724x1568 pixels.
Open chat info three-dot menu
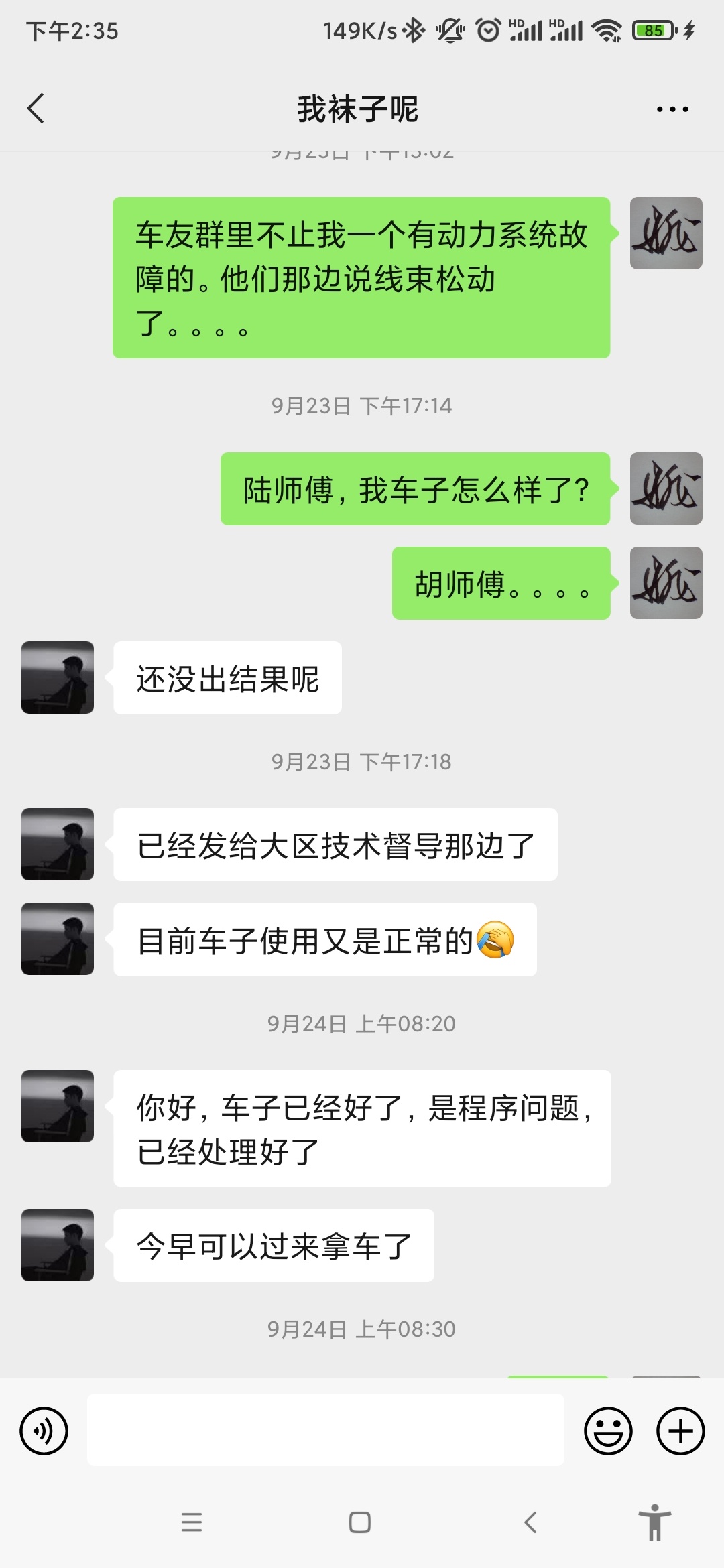(x=672, y=109)
